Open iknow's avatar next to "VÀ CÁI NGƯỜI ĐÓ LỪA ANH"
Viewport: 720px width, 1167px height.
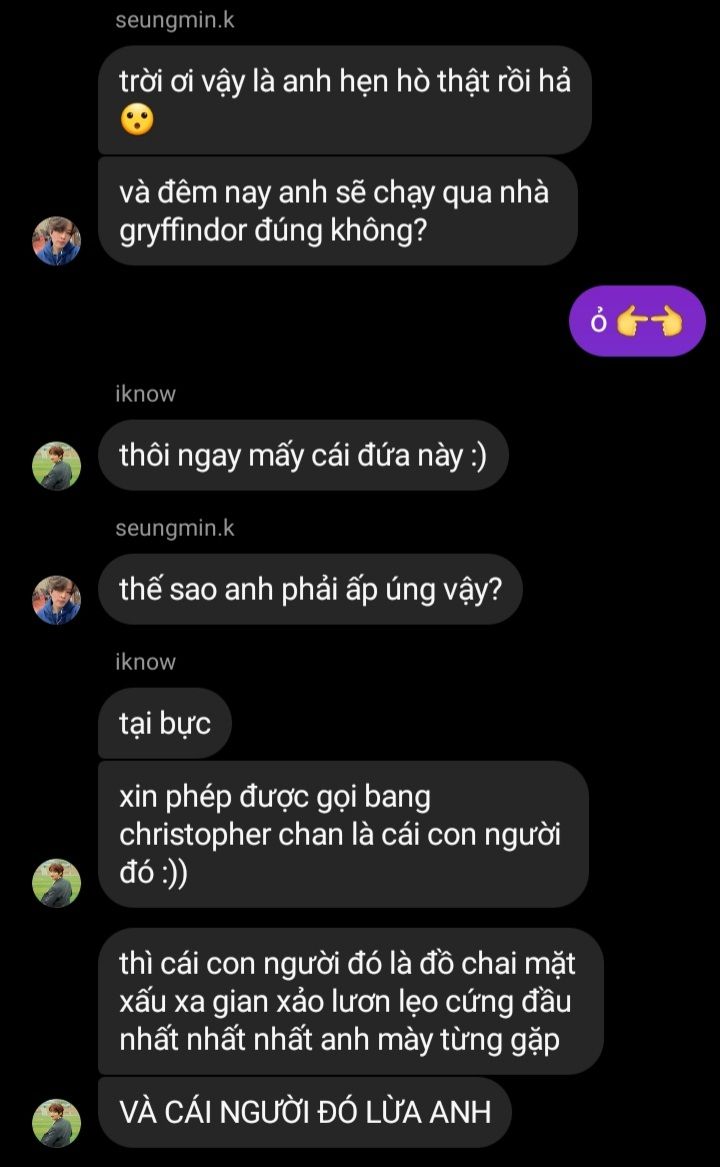coord(56,1122)
